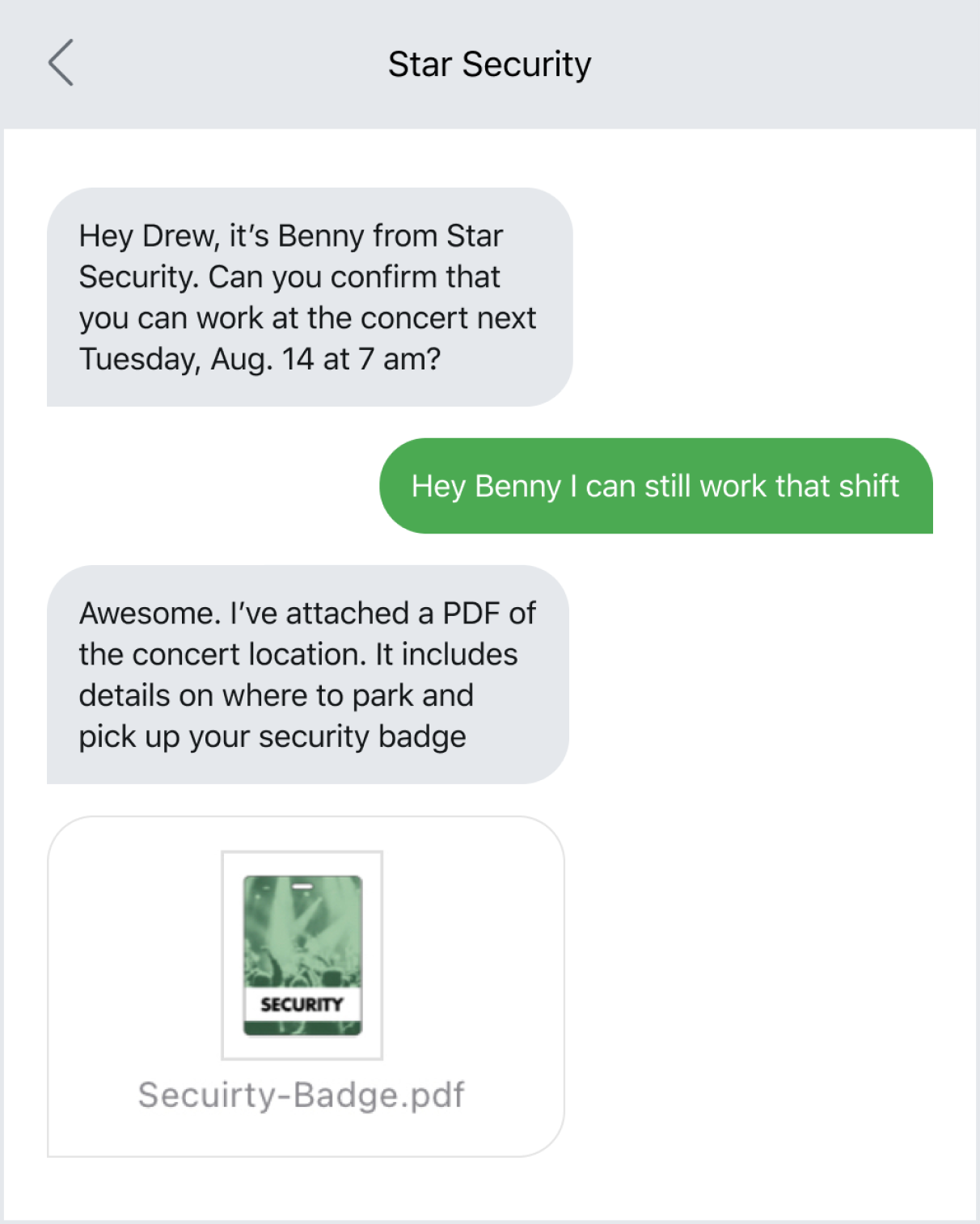
Task: Open the Star Security conversation title
Action: [x=489, y=63]
